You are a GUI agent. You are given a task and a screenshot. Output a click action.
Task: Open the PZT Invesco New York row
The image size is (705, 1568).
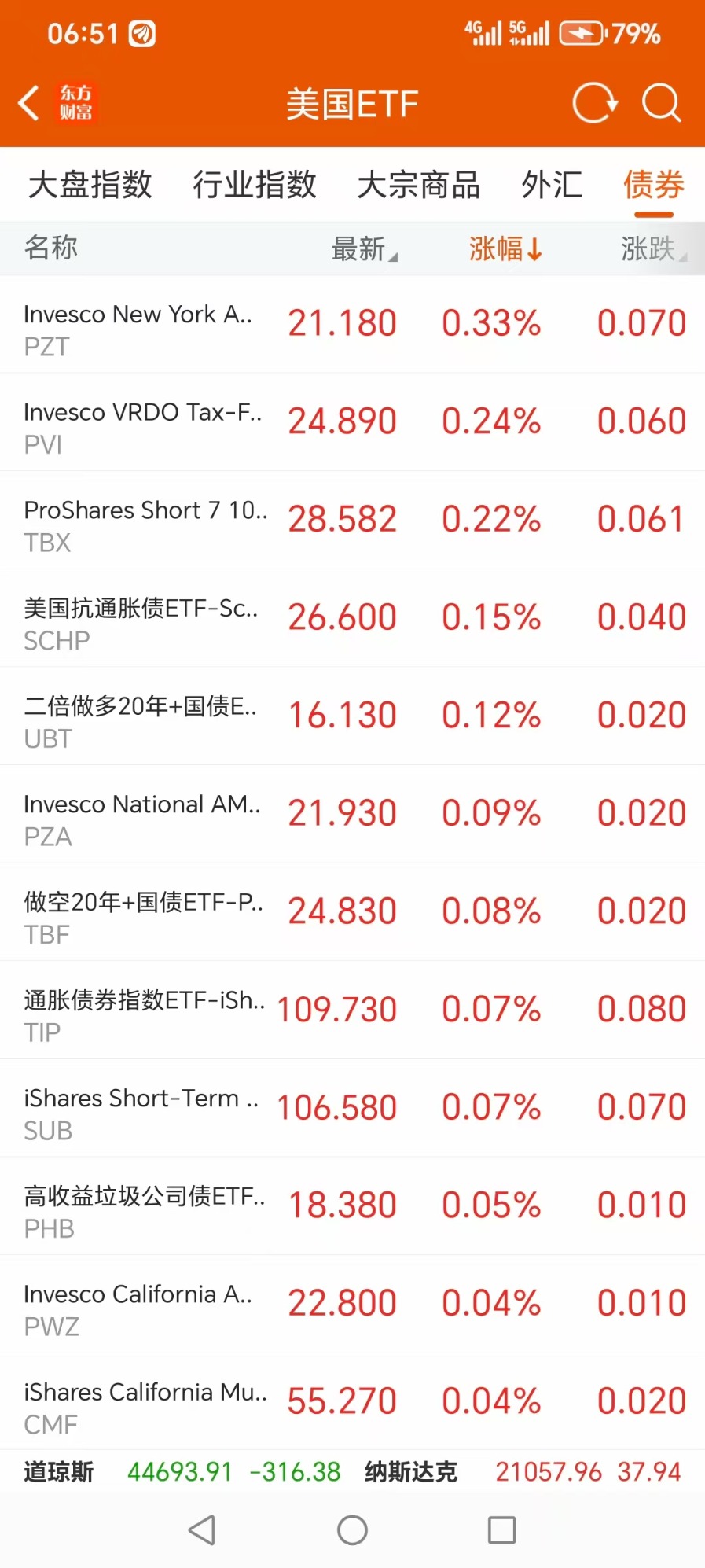pyautogui.click(x=352, y=324)
